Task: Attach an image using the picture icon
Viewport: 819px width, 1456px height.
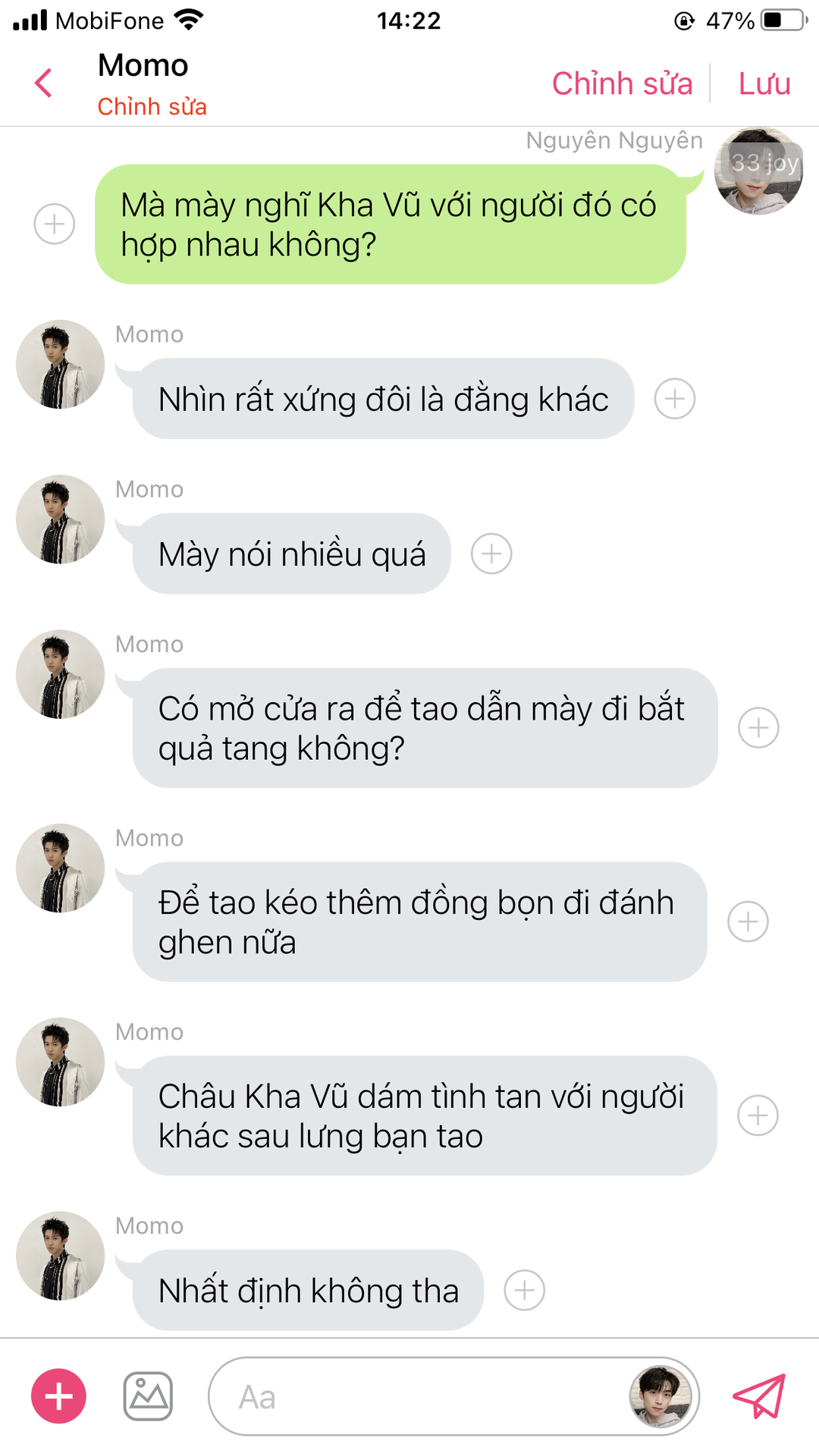Action: [x=148, y=1396]
